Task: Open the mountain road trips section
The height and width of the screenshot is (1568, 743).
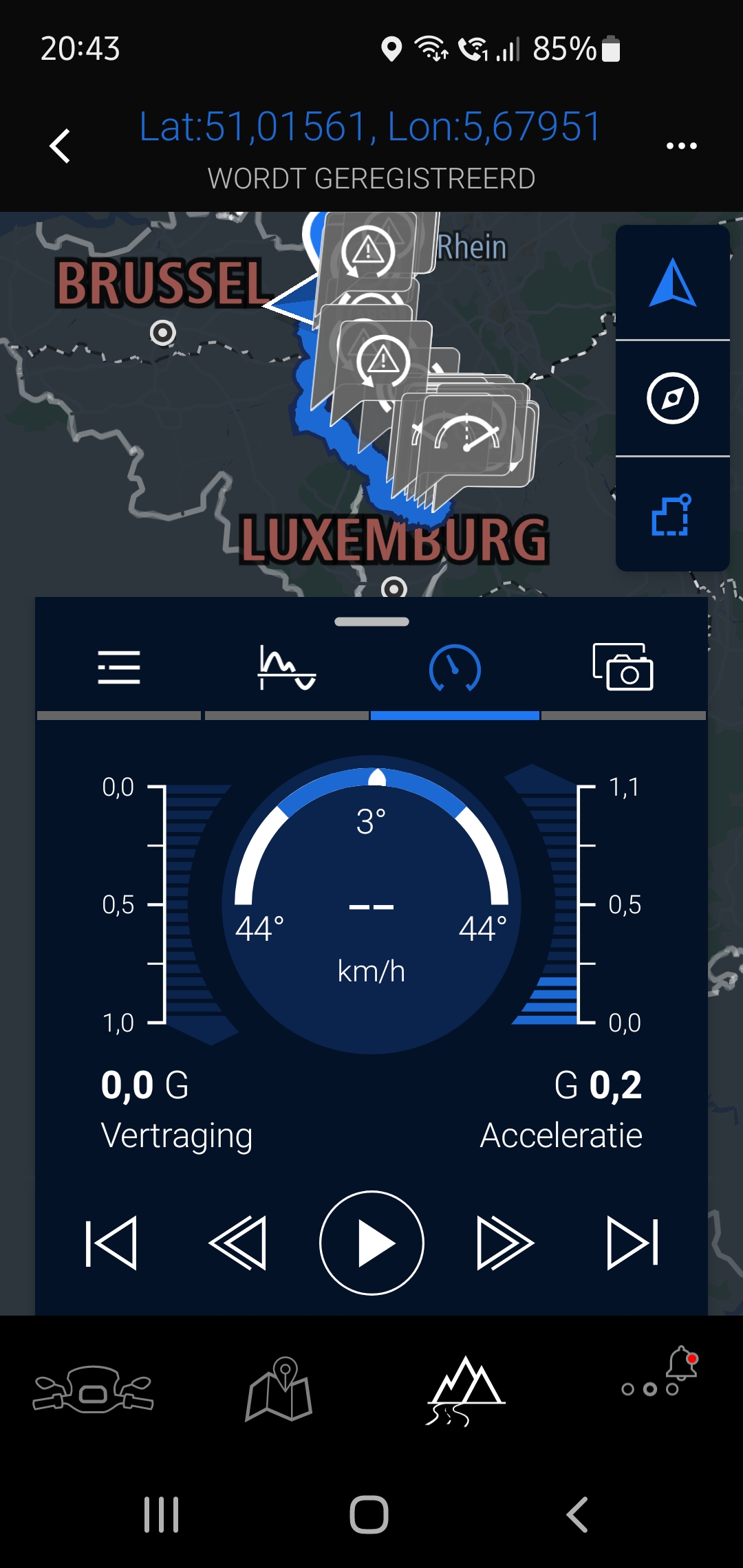Action: [x=466, y=1389]
